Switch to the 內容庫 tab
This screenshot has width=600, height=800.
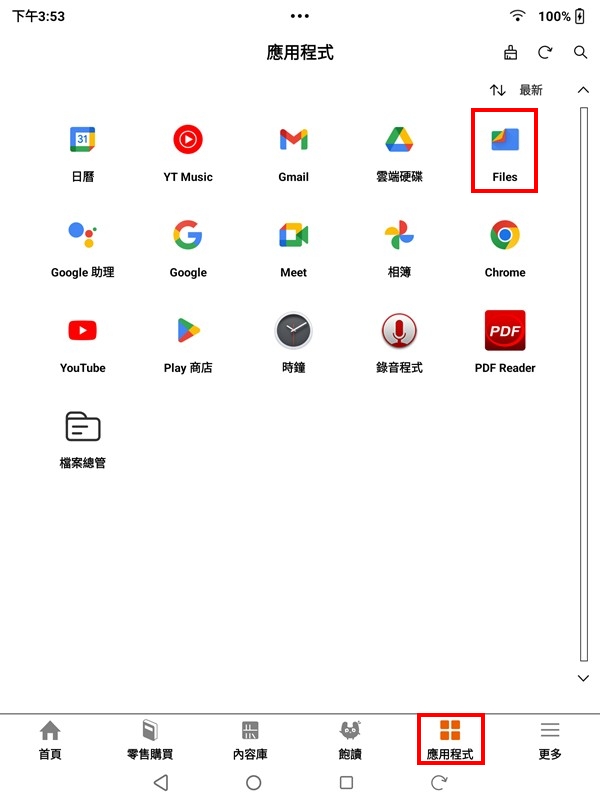click(x=250, y=740)
